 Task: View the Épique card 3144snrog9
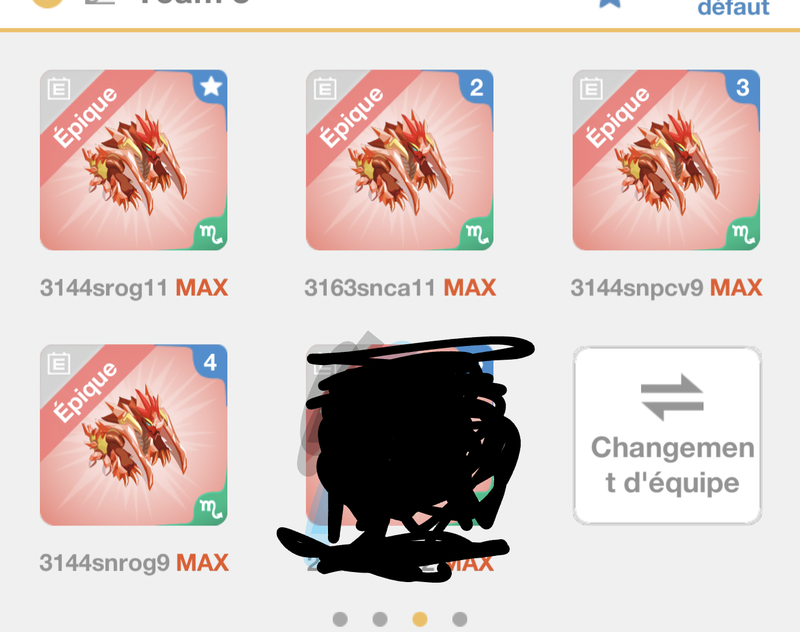(x=134, y=435)
